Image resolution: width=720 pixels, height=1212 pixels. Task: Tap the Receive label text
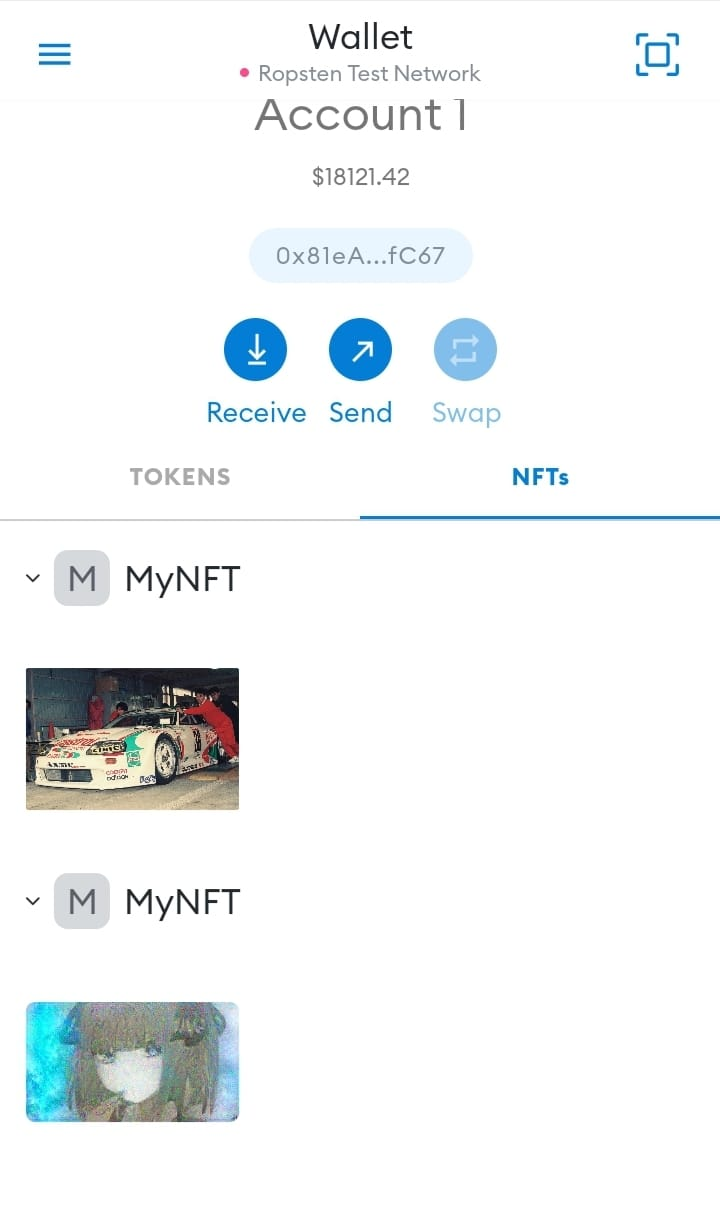point(256,412)
